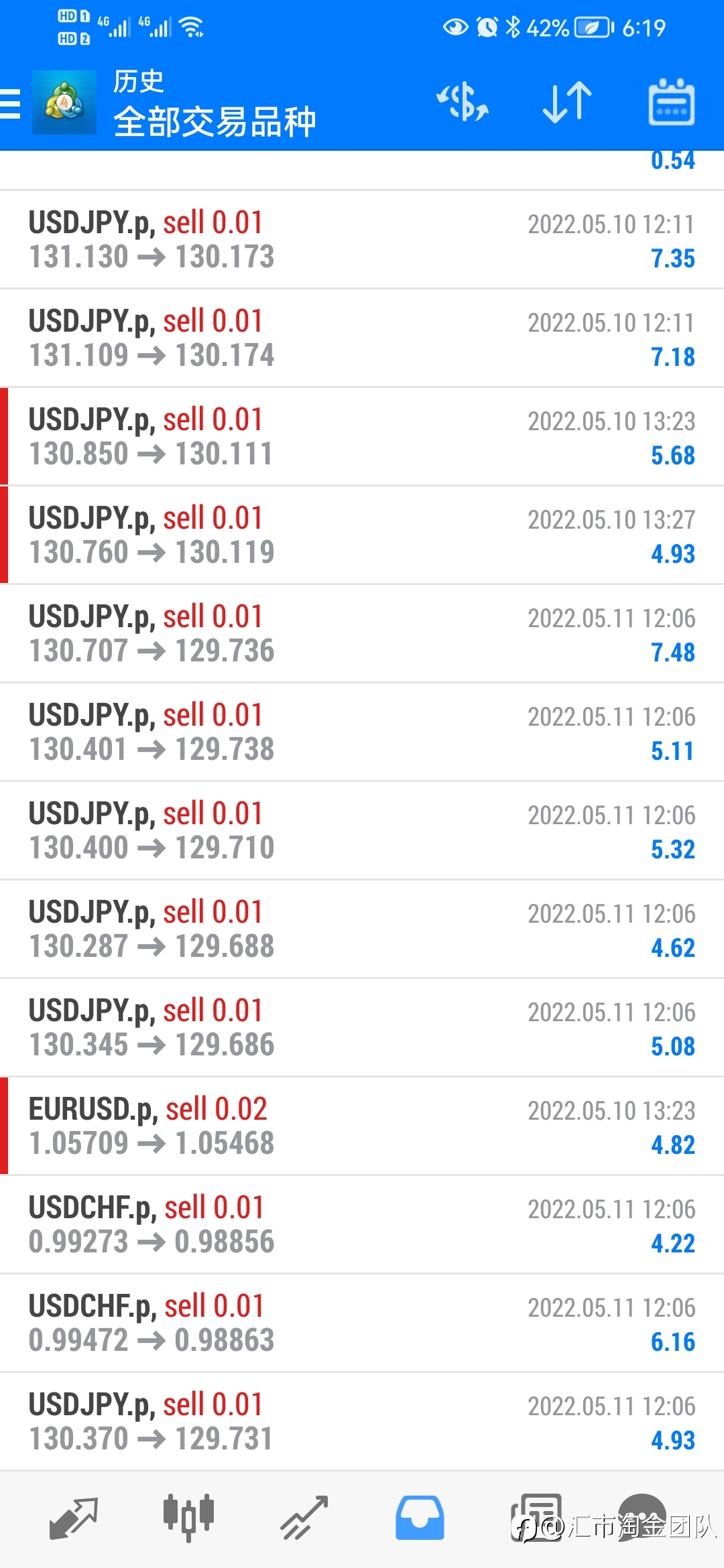Open USDCHF.p trade with profit 6.16

point(362,1323)
